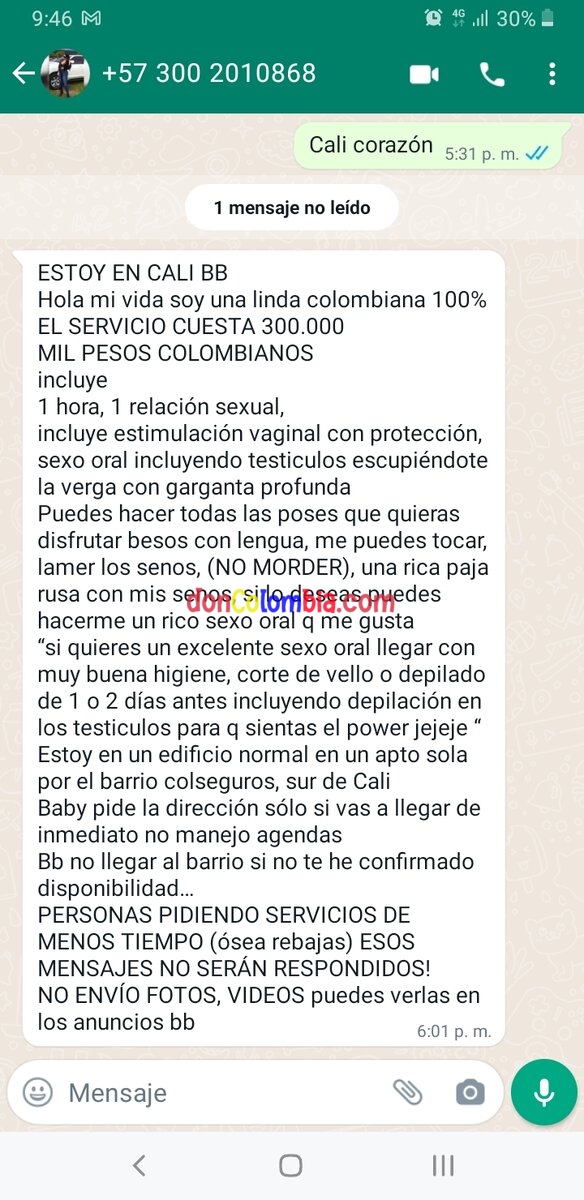This screenshot has width=584, height=1200.
Task: Go back to the chat list
Action: tap(22, 73)
